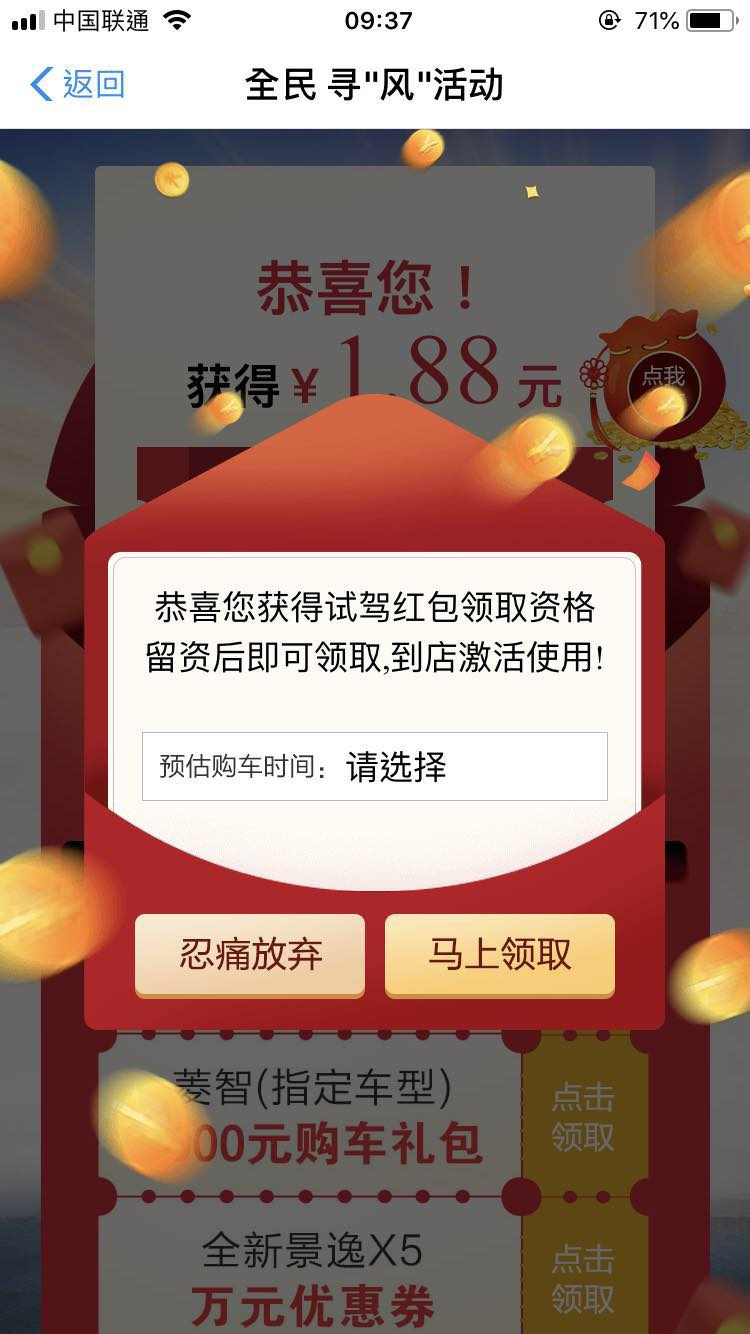750x1334 pixels.
Task: Tap 忍痛放弃 to give up
Action: click(250, 955)
